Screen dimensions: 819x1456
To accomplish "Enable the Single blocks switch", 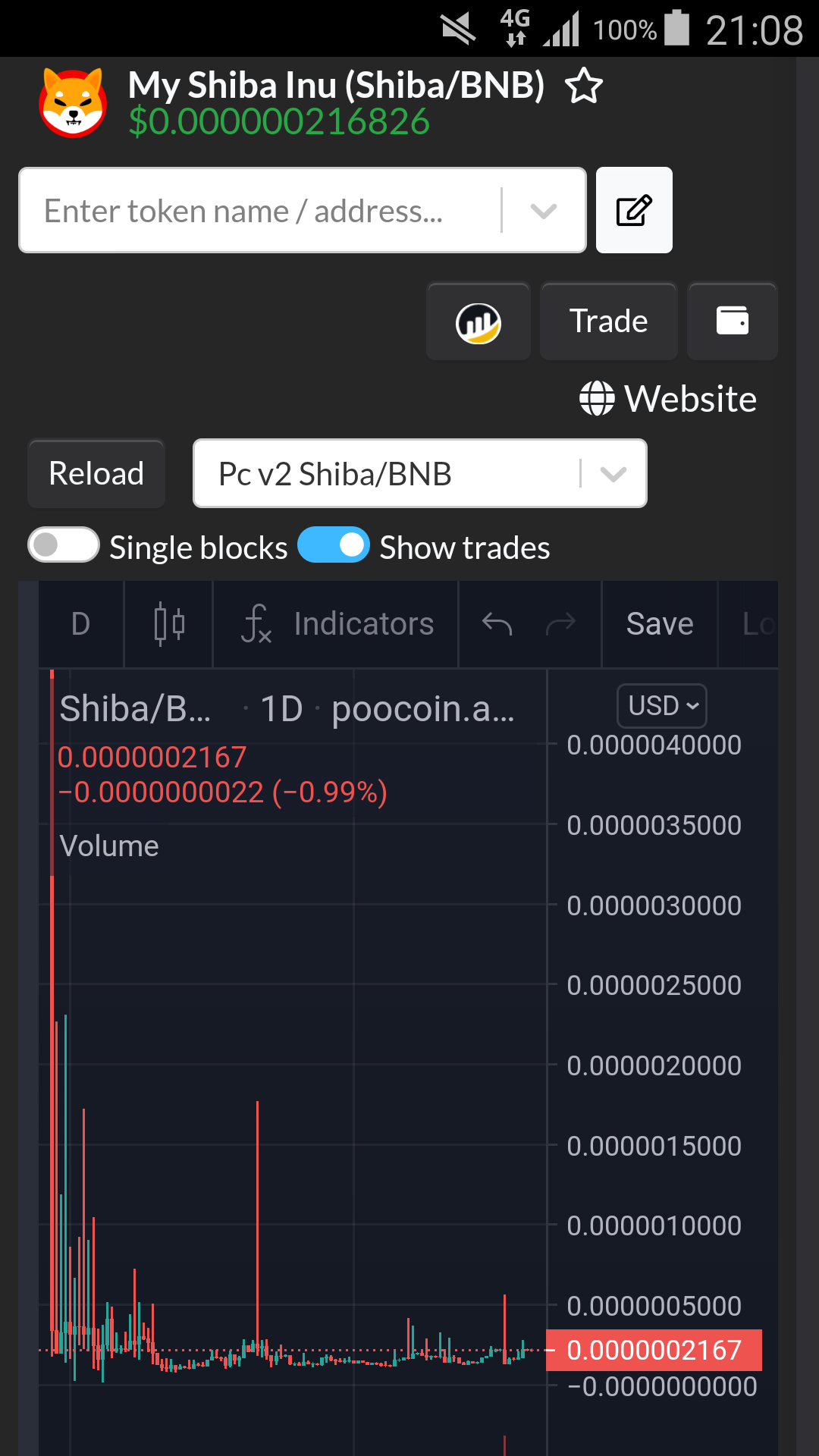I will coord(64,545).
